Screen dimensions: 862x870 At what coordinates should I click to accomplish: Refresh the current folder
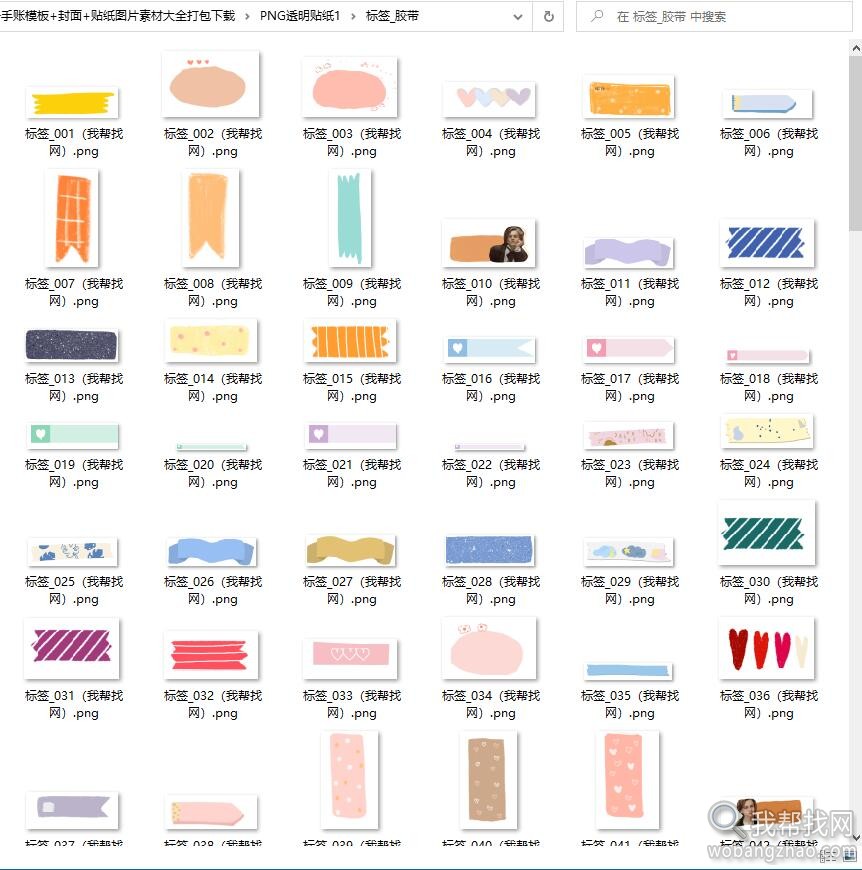548,17
